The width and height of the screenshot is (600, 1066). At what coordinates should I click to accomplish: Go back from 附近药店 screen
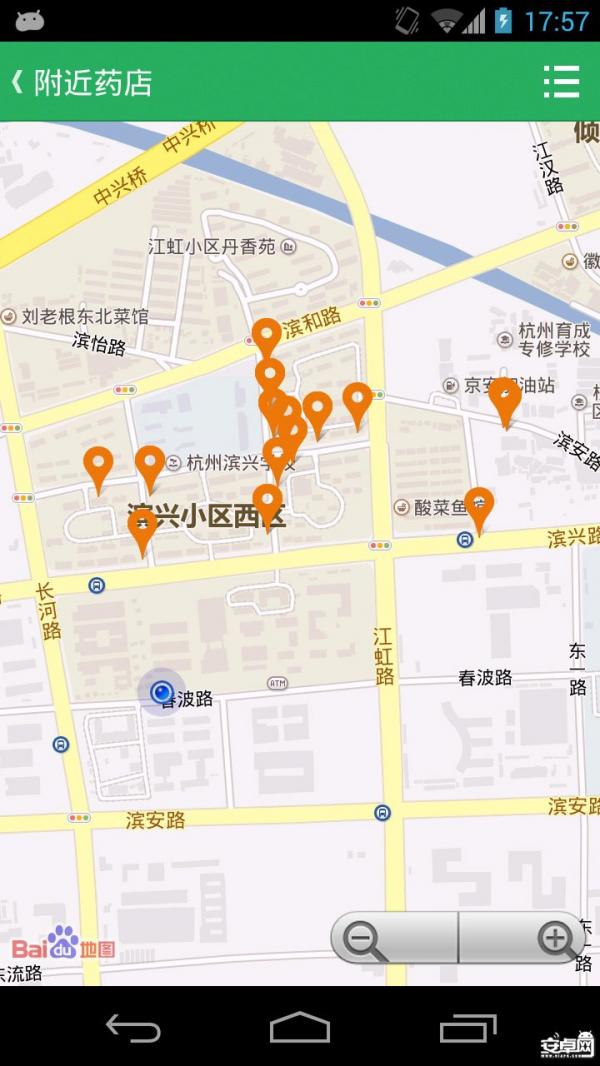[18, 82]
